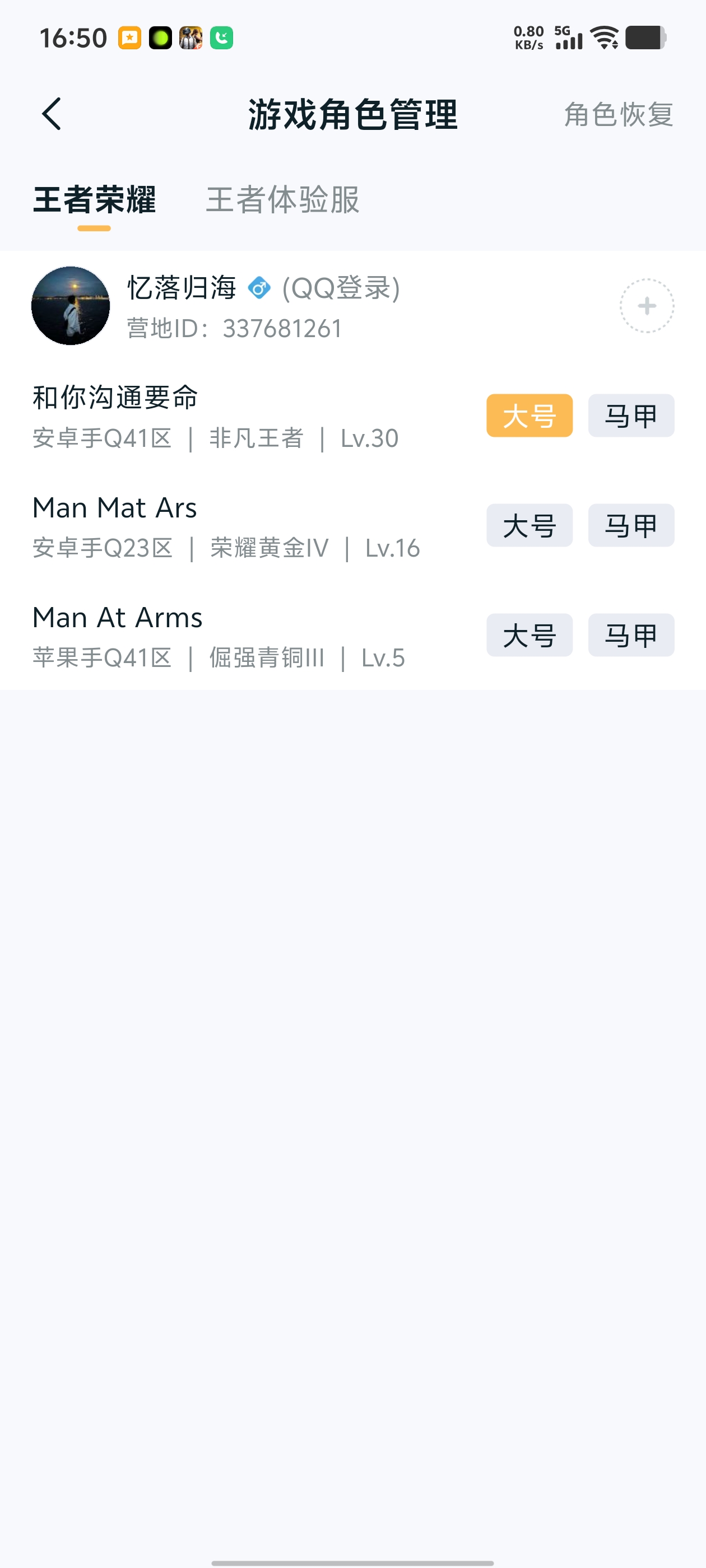Select the 王者荣耀 tab
706x1568 pixels.
click(95, 200)
